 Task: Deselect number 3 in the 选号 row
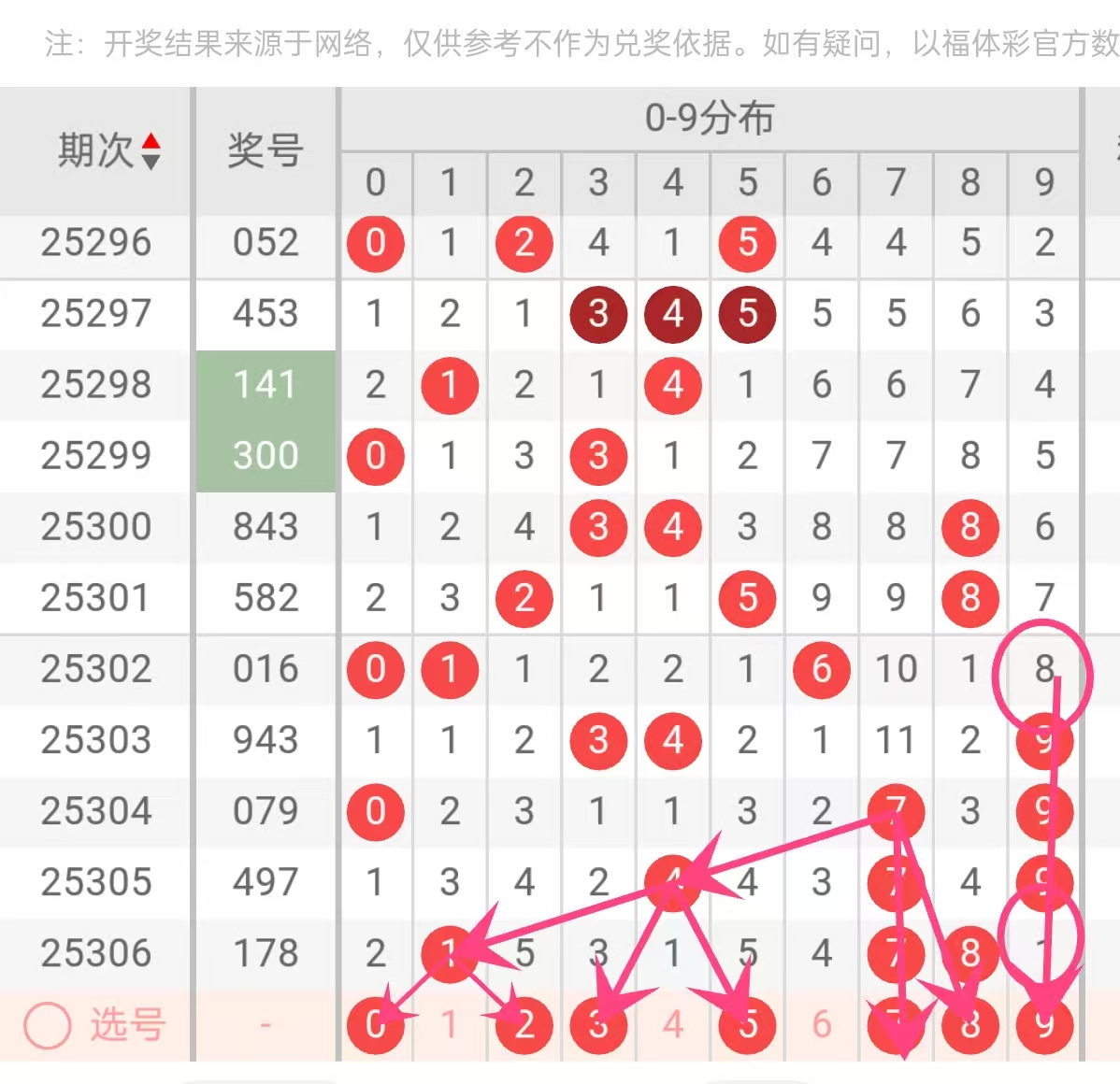click(x=598, y=1024)
